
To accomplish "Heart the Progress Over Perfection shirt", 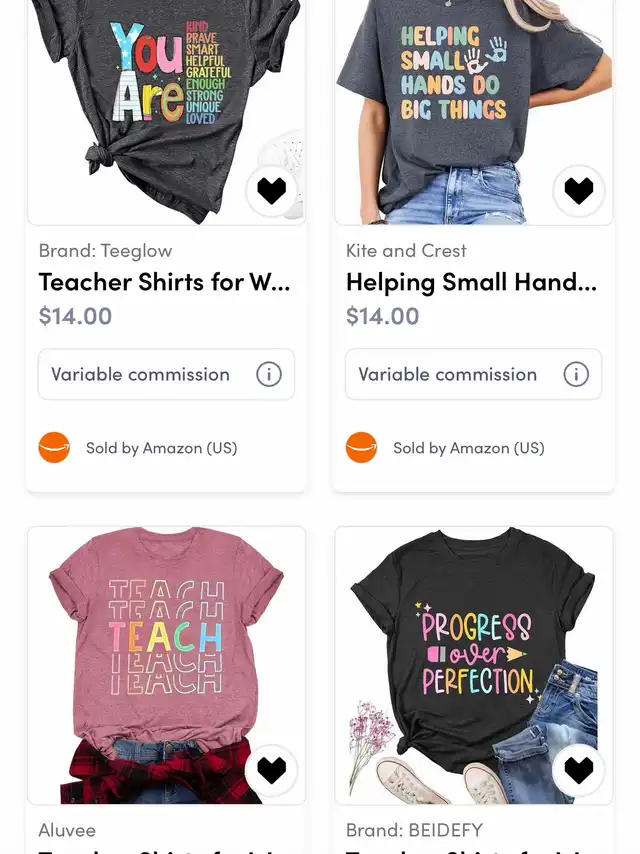I will pyautogui.click(x=578, y=770).
